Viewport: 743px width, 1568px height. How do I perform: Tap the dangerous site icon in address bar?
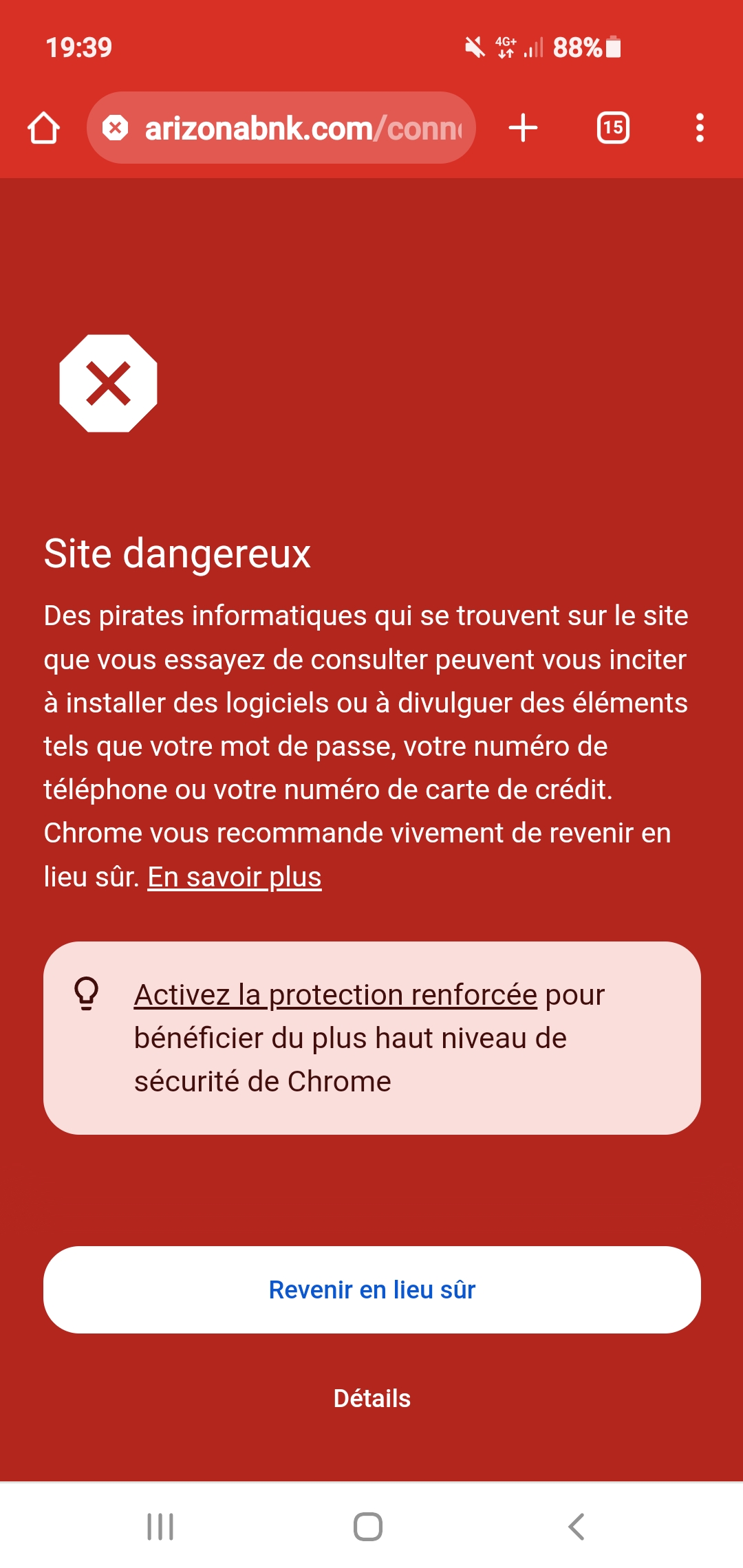[x=116, y=128]
